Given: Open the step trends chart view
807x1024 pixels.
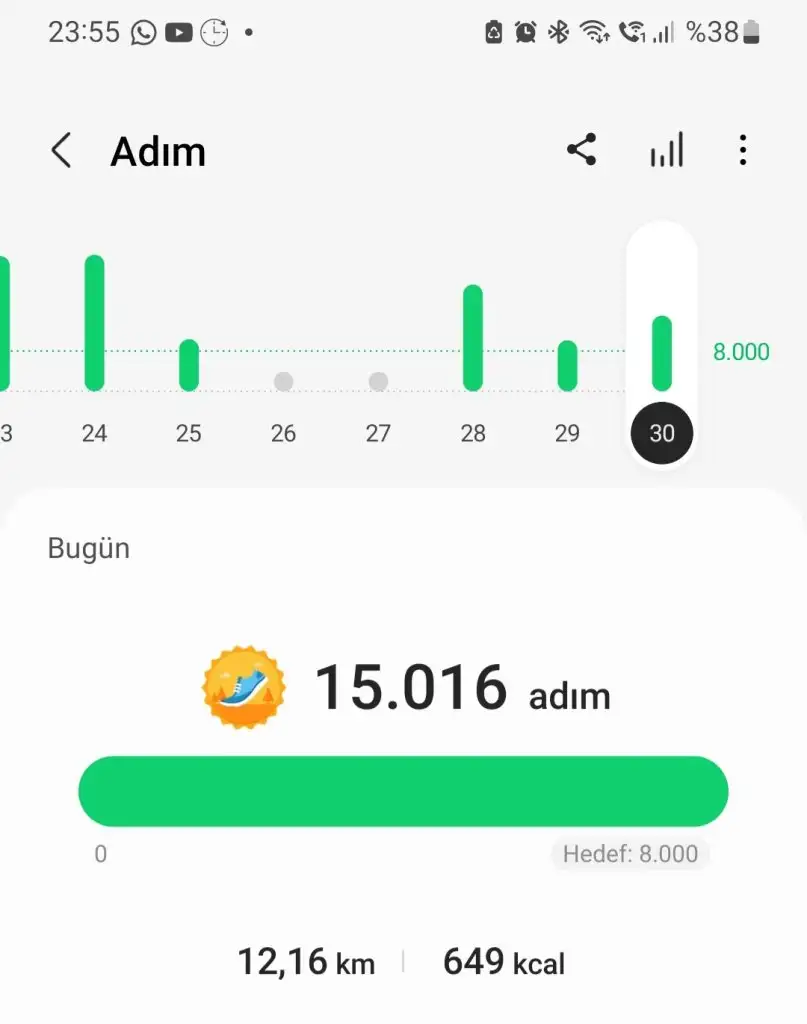Looking at the screenshot, I should point(666,151).
